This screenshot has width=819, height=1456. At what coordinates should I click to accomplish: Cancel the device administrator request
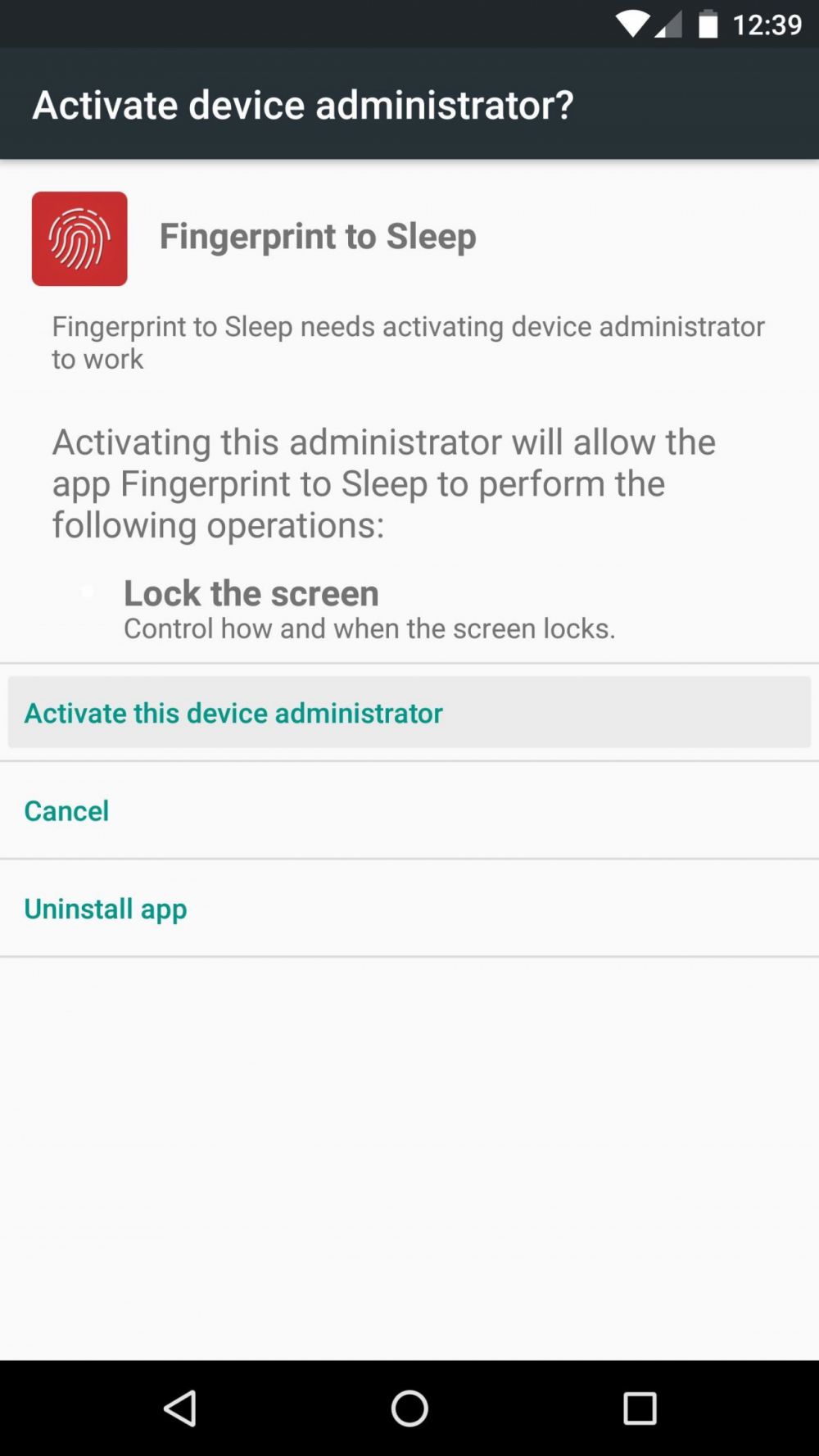(x=67, y=810)
